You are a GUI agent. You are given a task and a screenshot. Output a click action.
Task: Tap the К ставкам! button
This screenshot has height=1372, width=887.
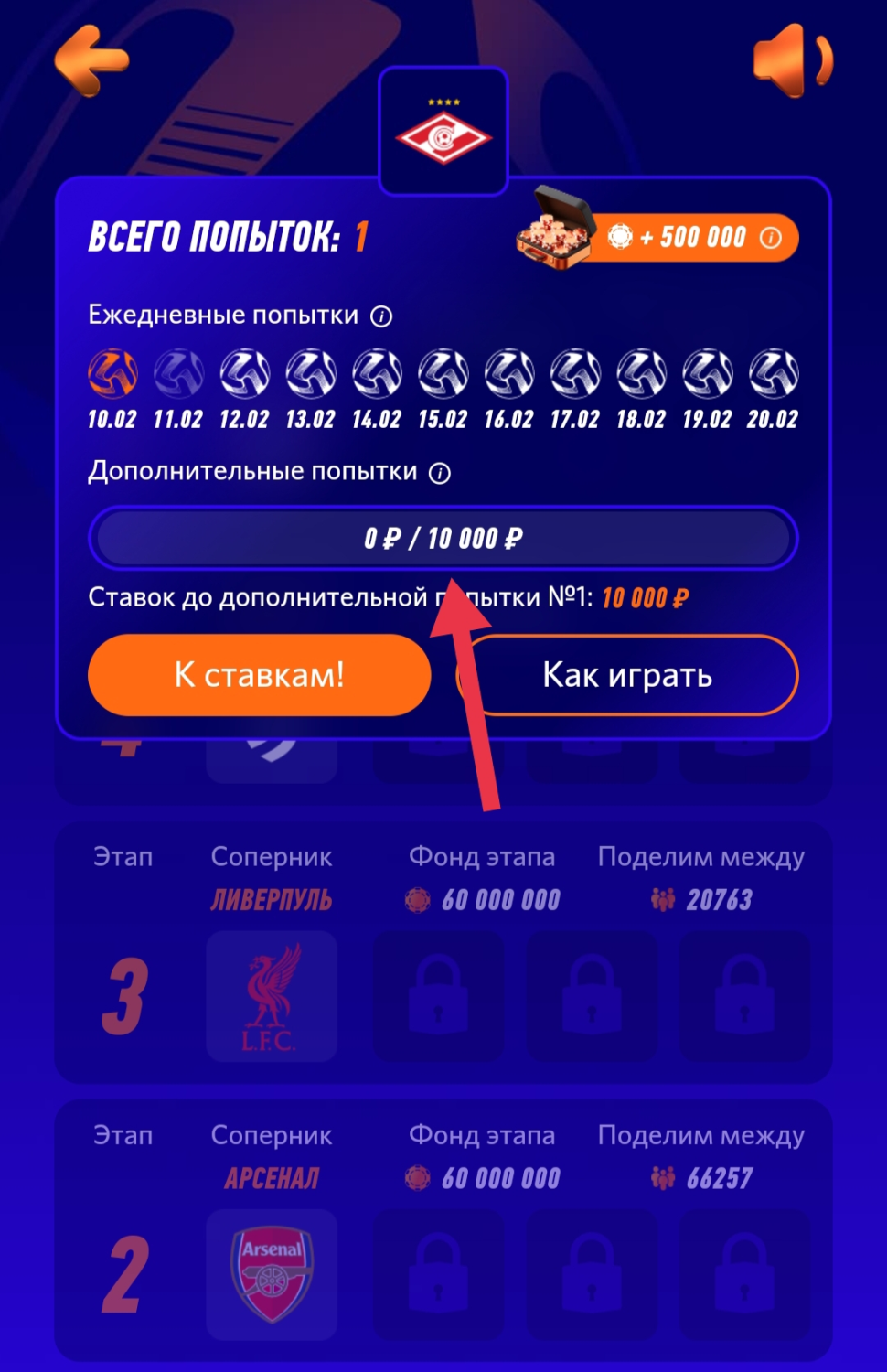point(259,675)
